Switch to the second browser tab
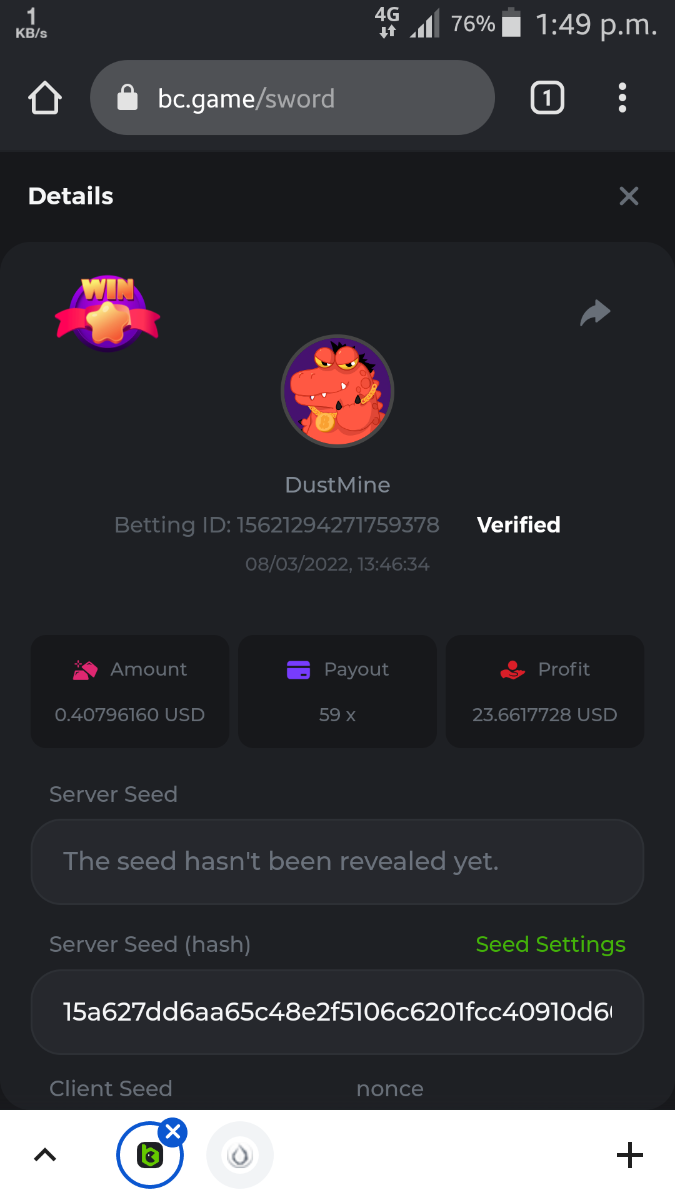This screenshot has width=675, height=1200. coord(239,1156)
